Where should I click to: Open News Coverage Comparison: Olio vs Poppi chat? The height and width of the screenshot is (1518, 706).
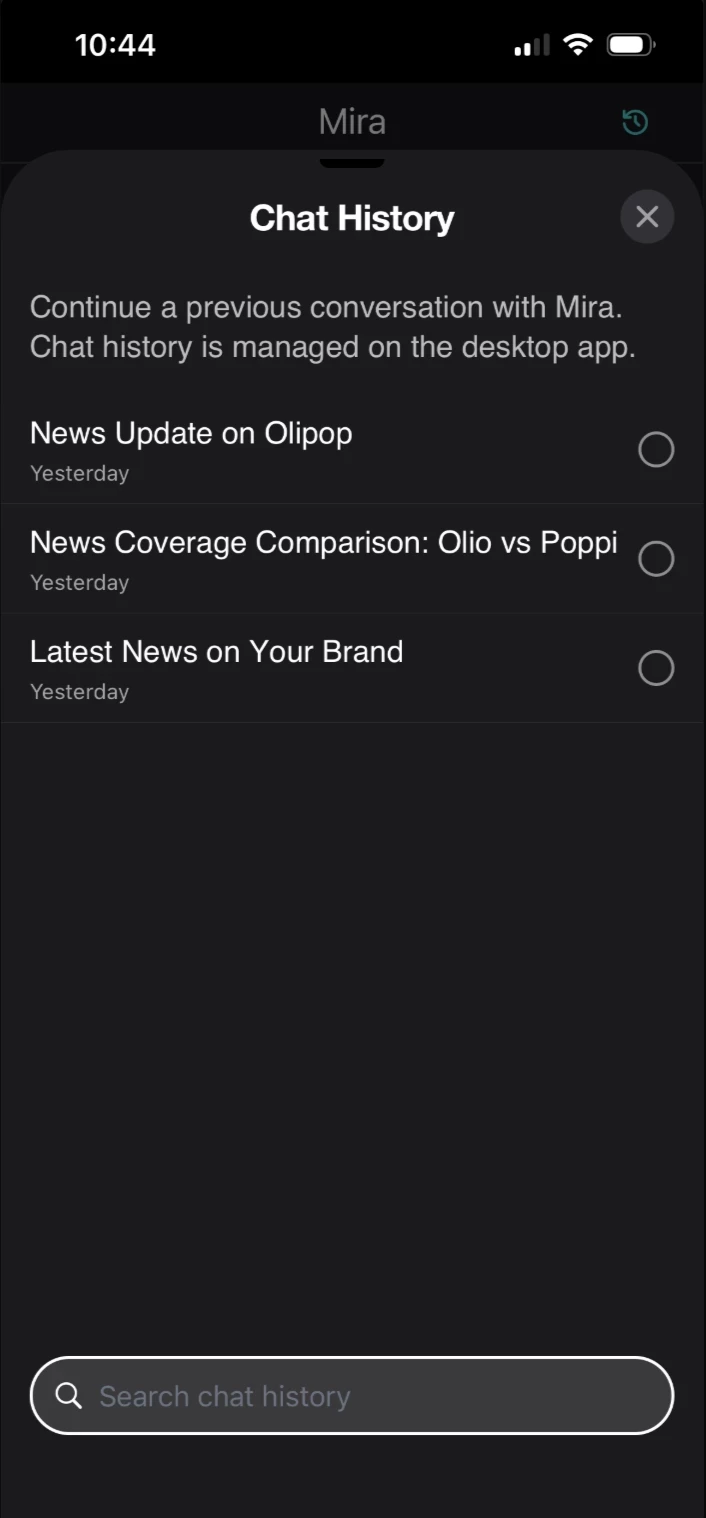(352, 559)
